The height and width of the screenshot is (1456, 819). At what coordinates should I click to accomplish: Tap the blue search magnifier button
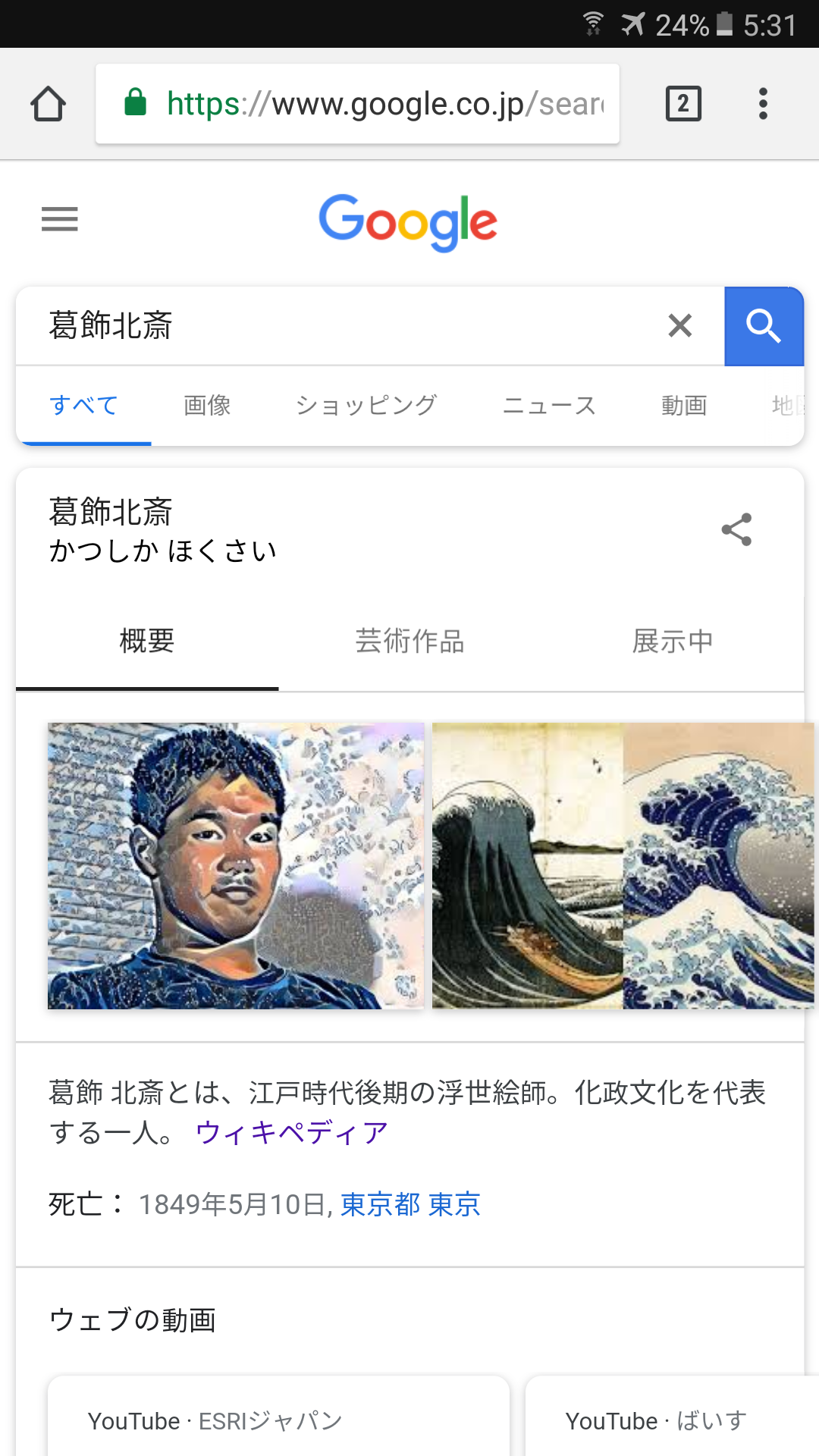click(764, 326)
